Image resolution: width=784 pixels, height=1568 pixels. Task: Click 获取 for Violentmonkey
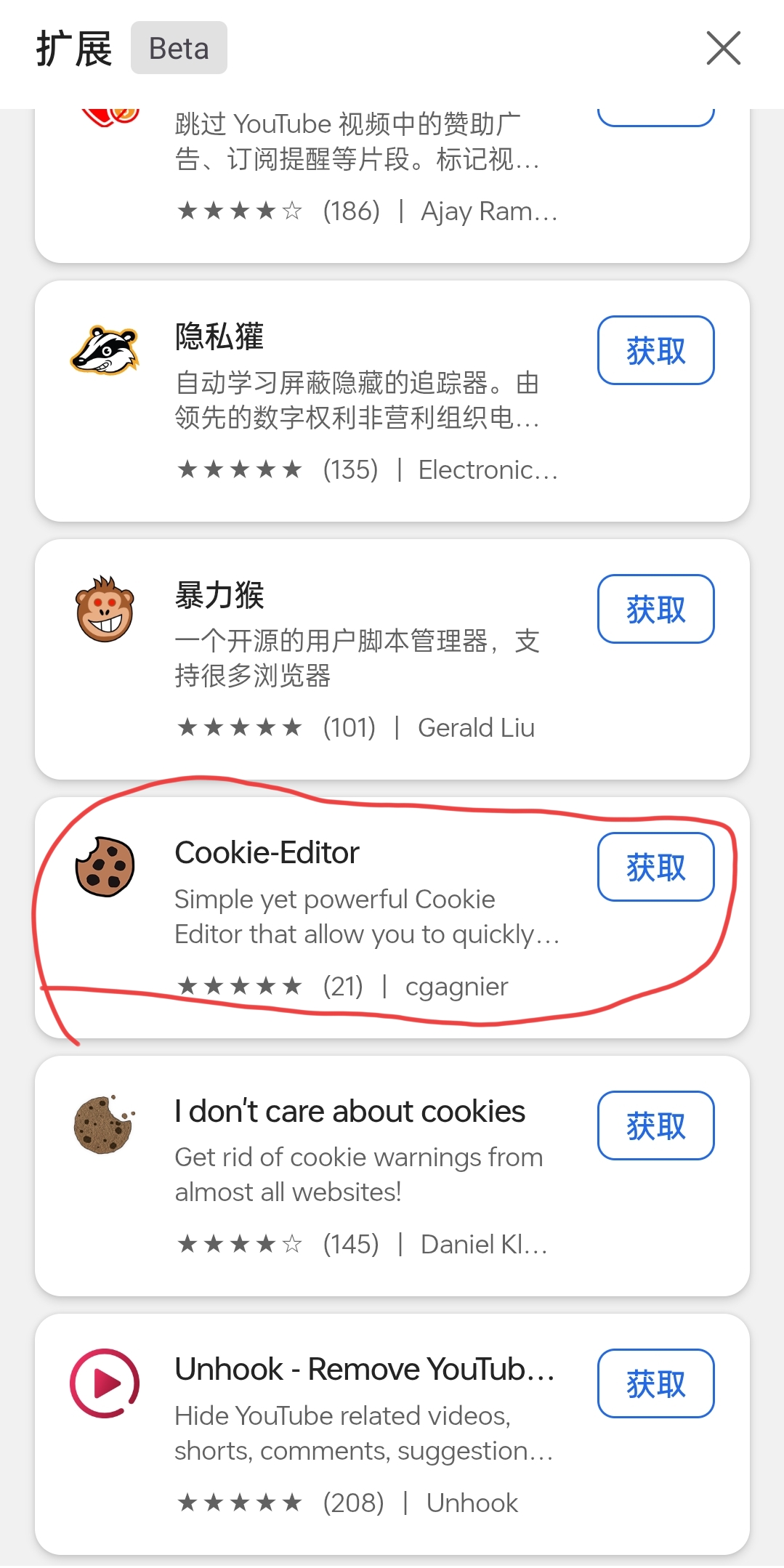[x=654, y=609]
